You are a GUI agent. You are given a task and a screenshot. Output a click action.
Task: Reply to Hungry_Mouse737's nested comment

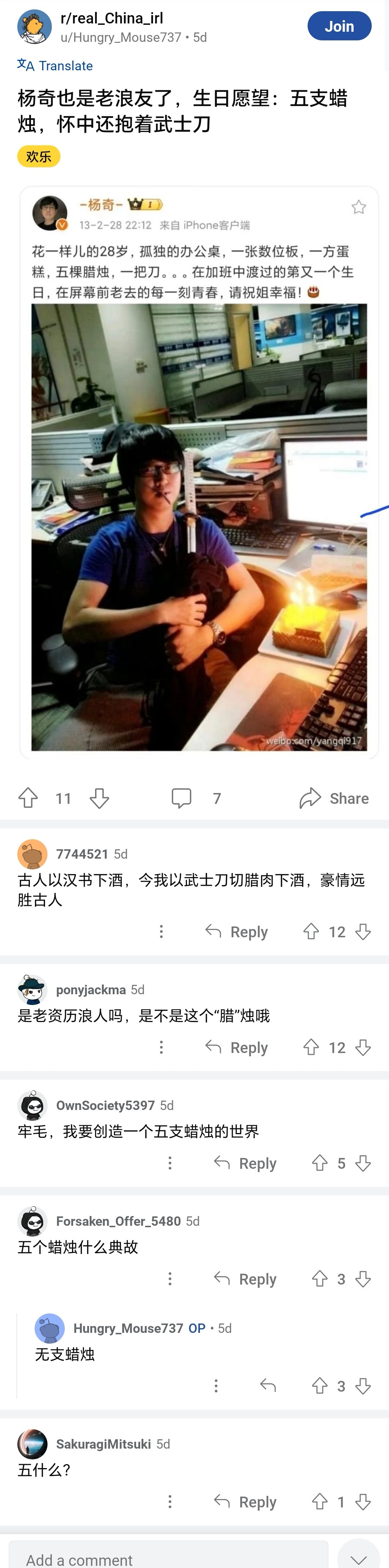[x=268, y=1386]
